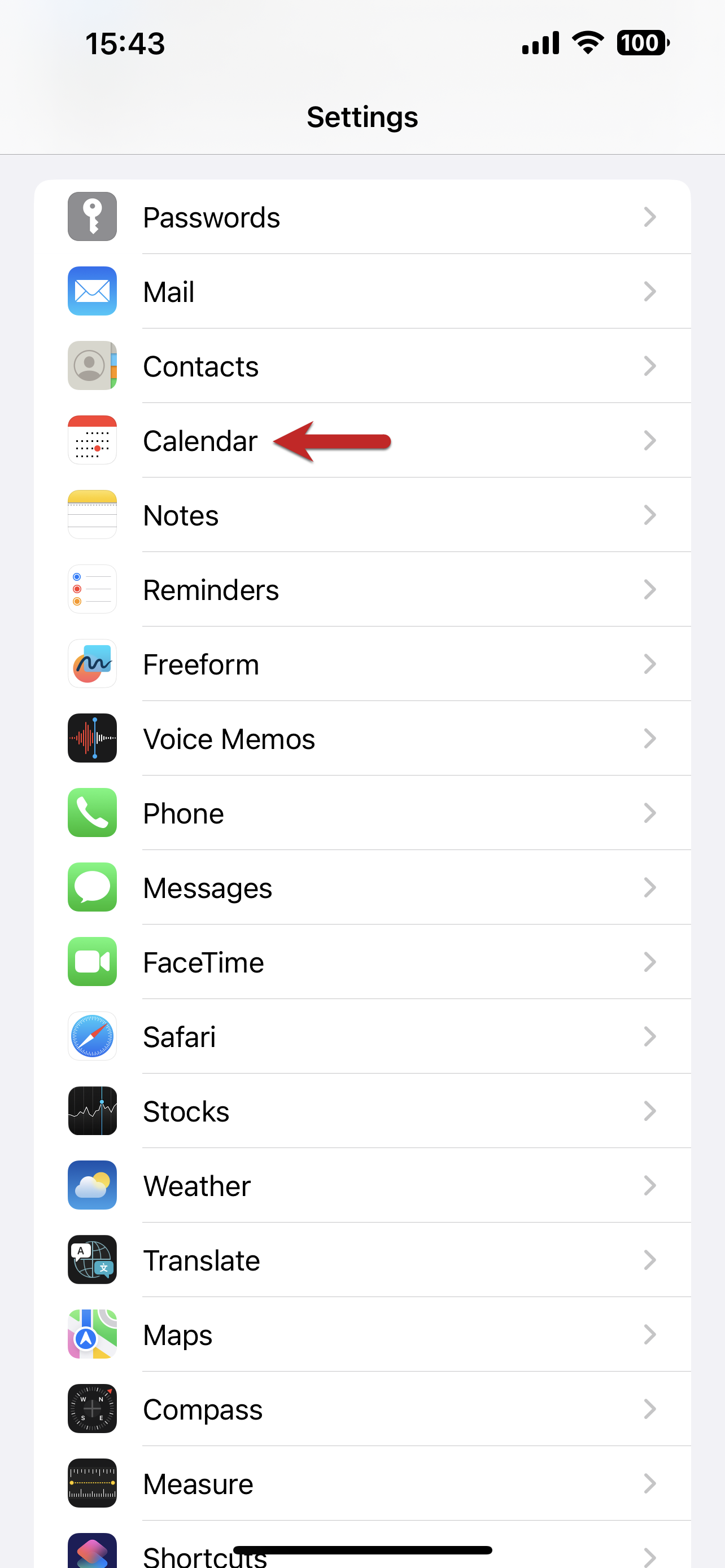The image size is (725, 1568).
Task: Tap the Shortcuts settings row
Action: [362, 1549]
